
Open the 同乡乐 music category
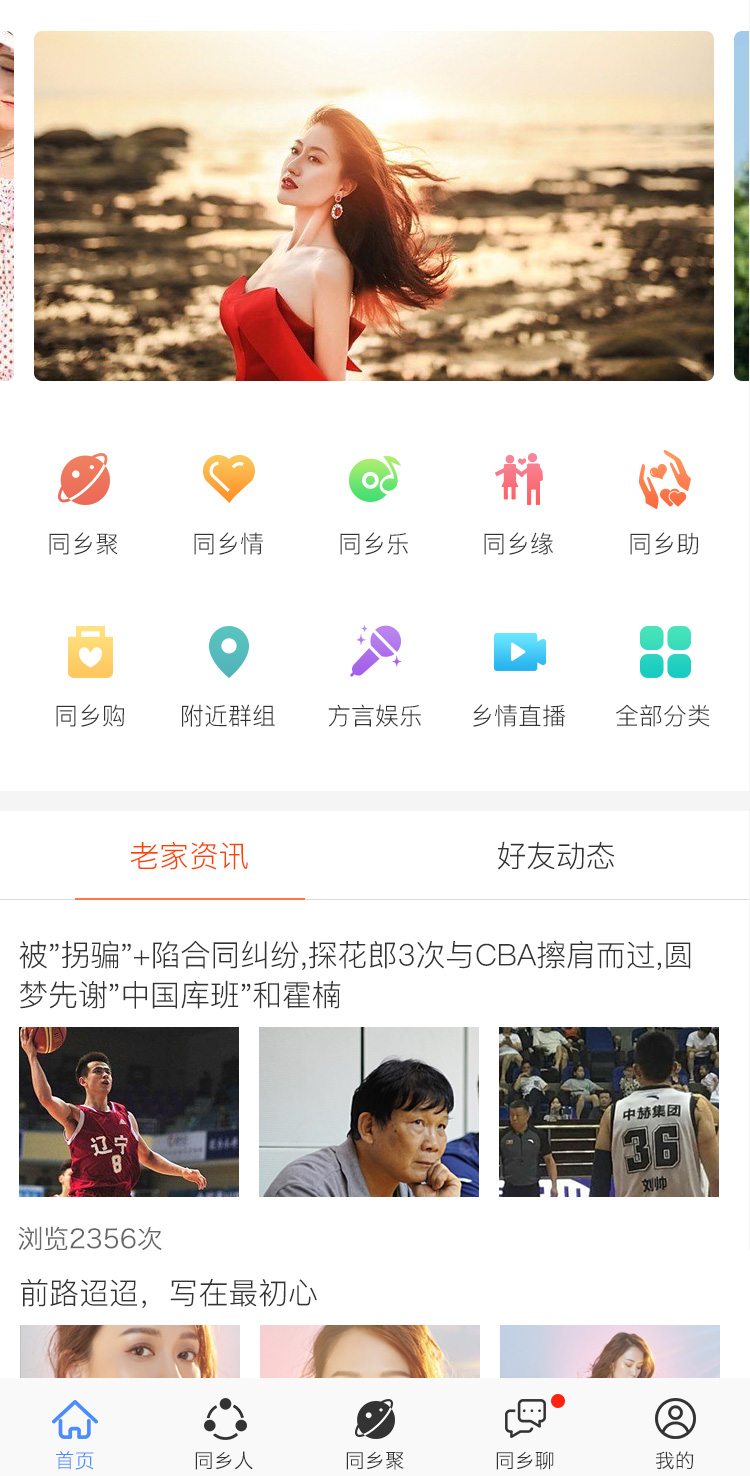pos(374,500)
